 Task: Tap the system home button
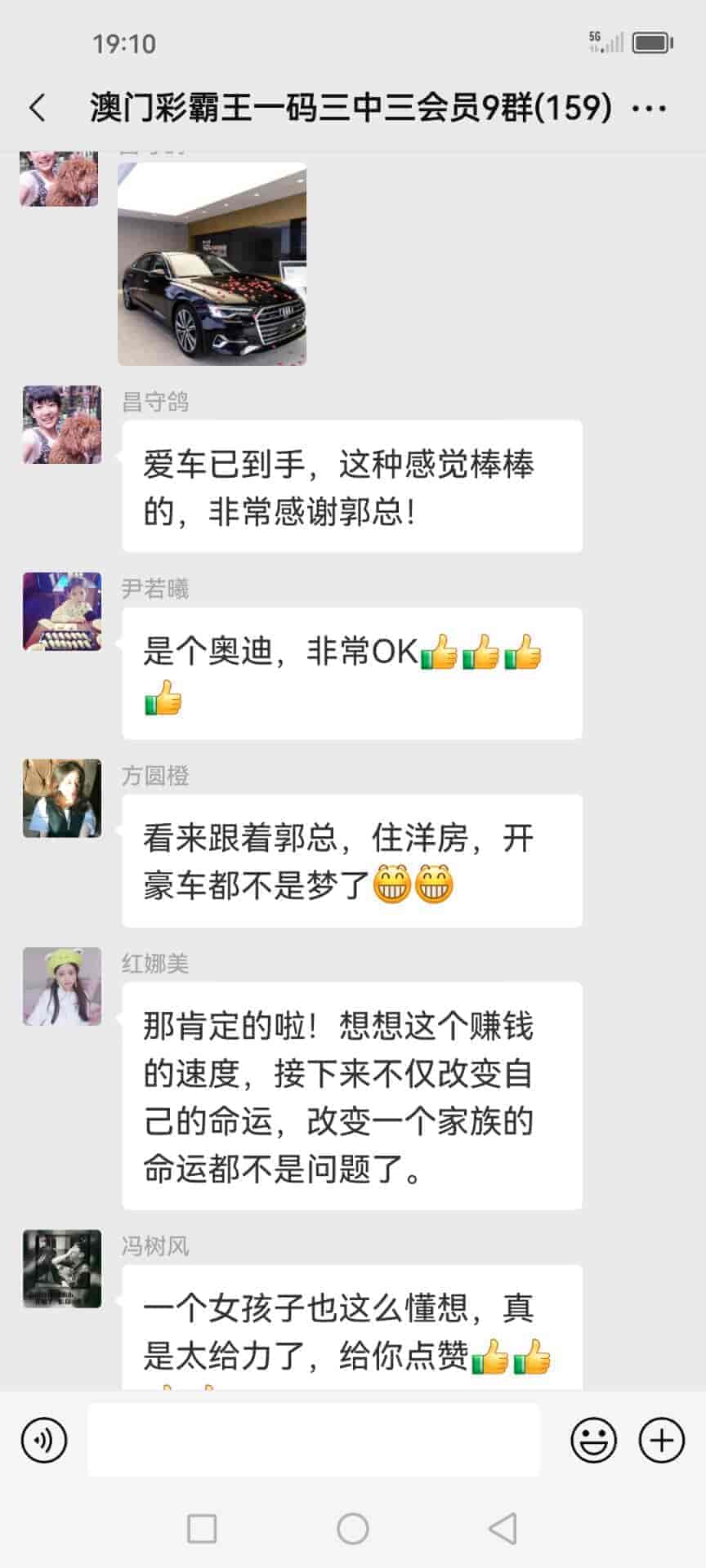tap(353, 1528)
